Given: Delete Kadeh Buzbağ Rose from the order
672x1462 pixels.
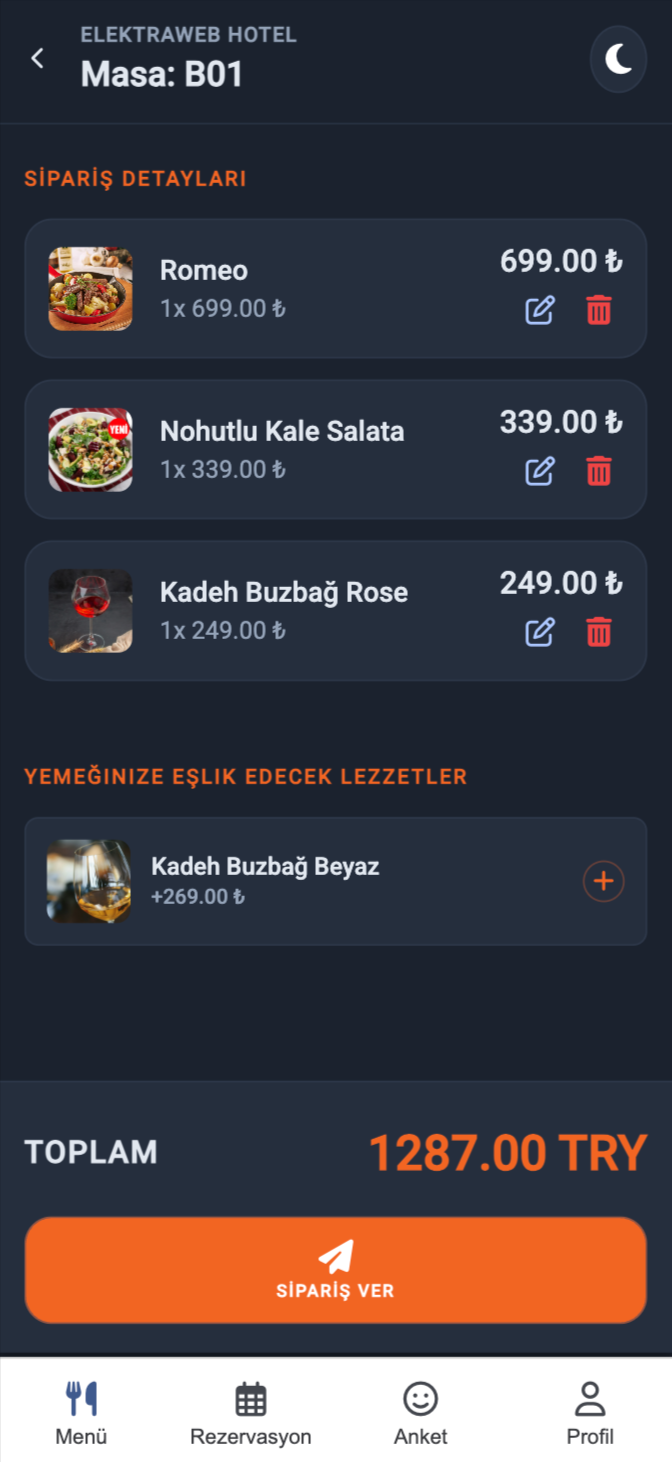Looking at the screenshot, I should click(x=598, y=632).
